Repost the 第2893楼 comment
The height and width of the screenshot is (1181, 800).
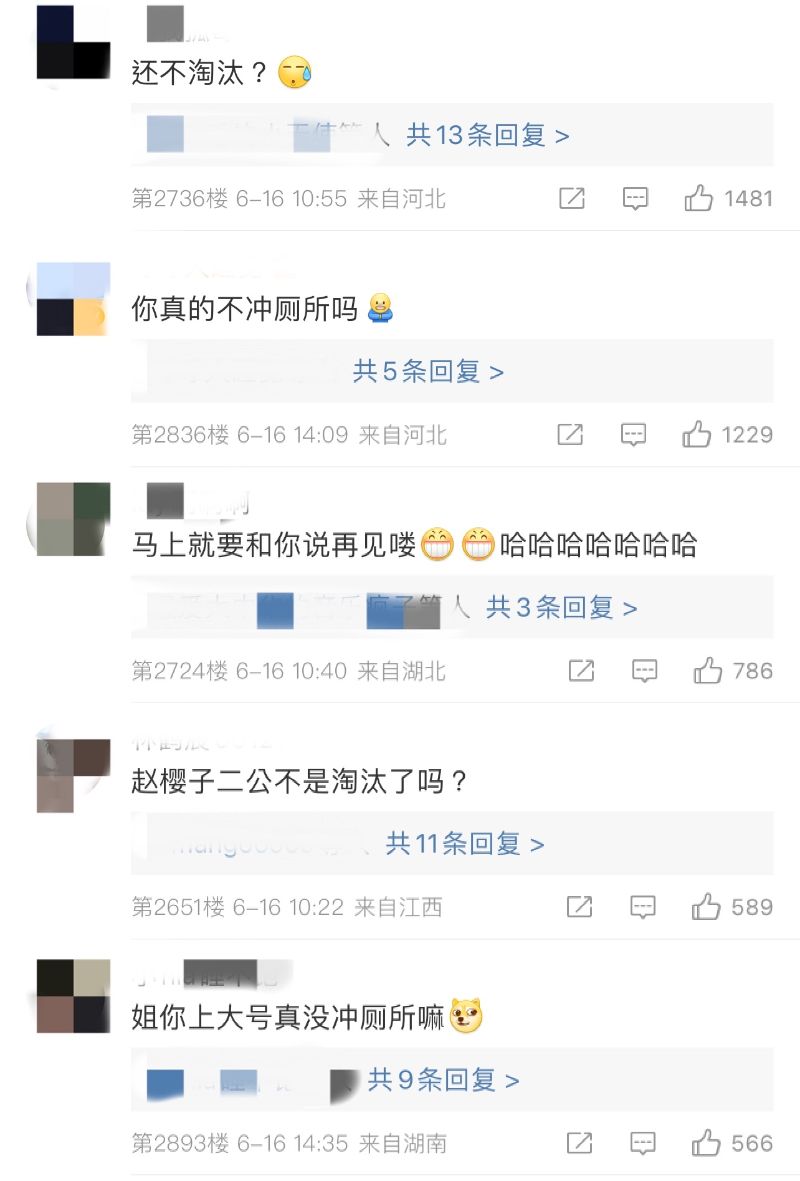(579, 1143)
